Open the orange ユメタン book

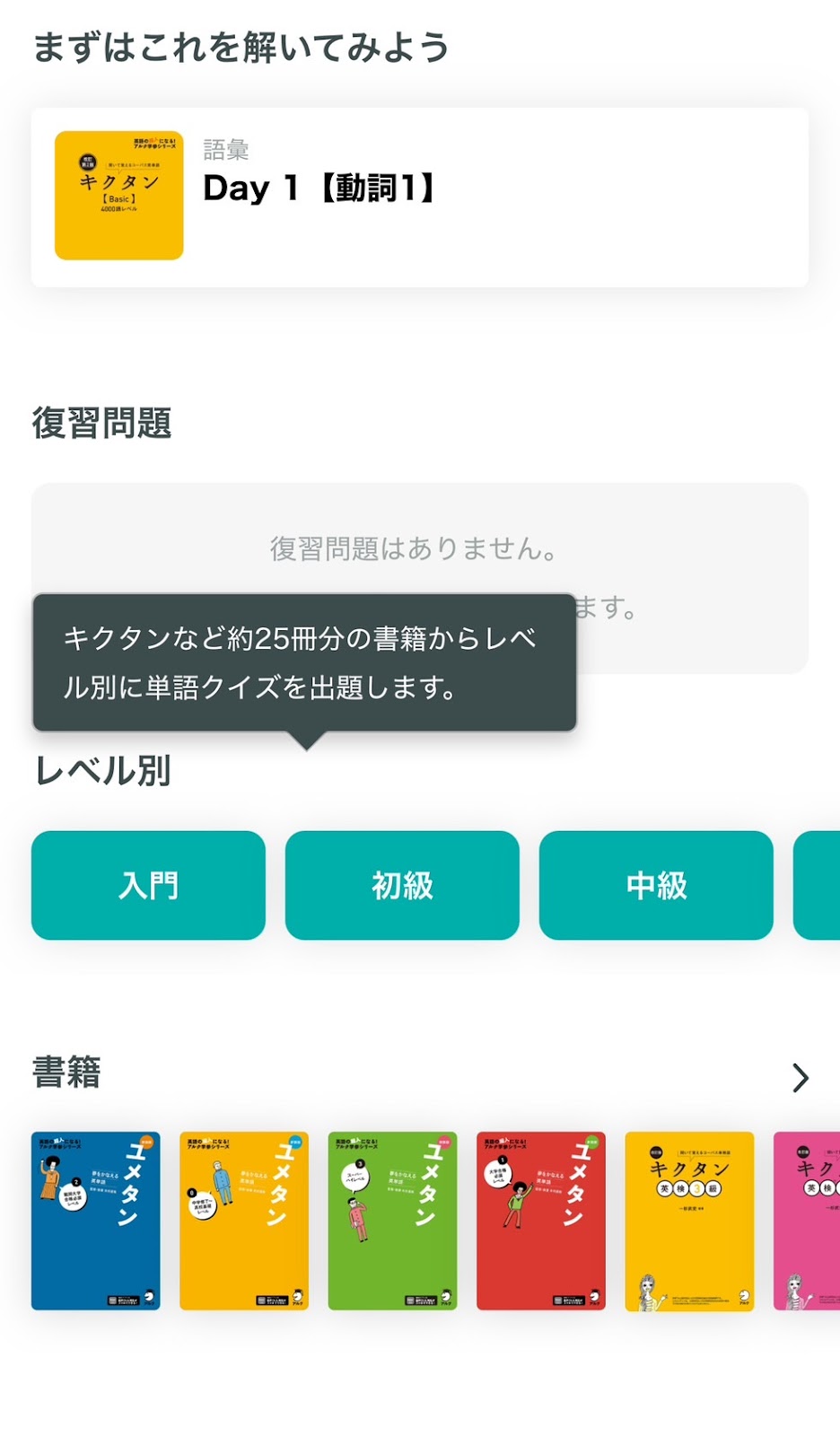click(244, 1221)
